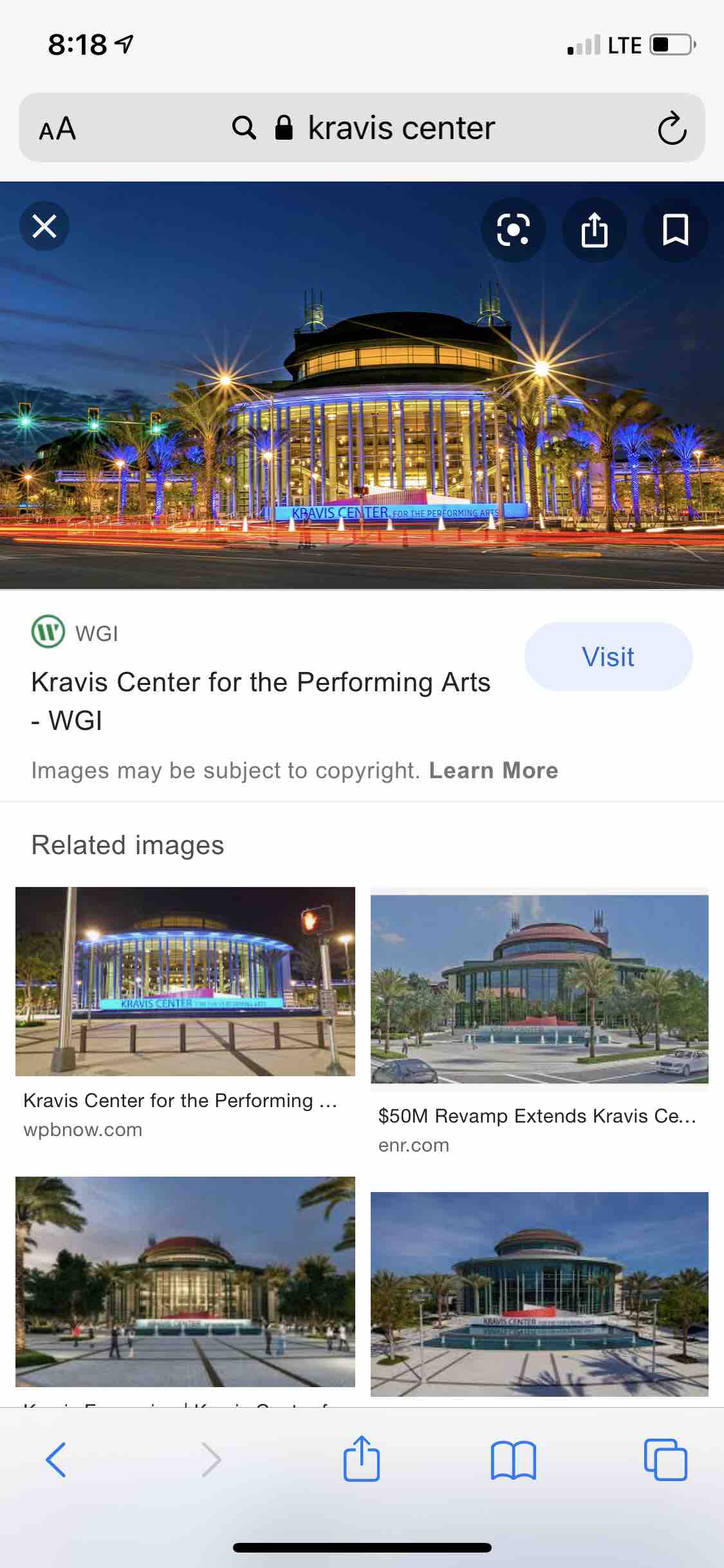The width and height of the screenshot is (724, 1568).
Task: Bookmark the Kravis Center image
Action: coord(675,229)
